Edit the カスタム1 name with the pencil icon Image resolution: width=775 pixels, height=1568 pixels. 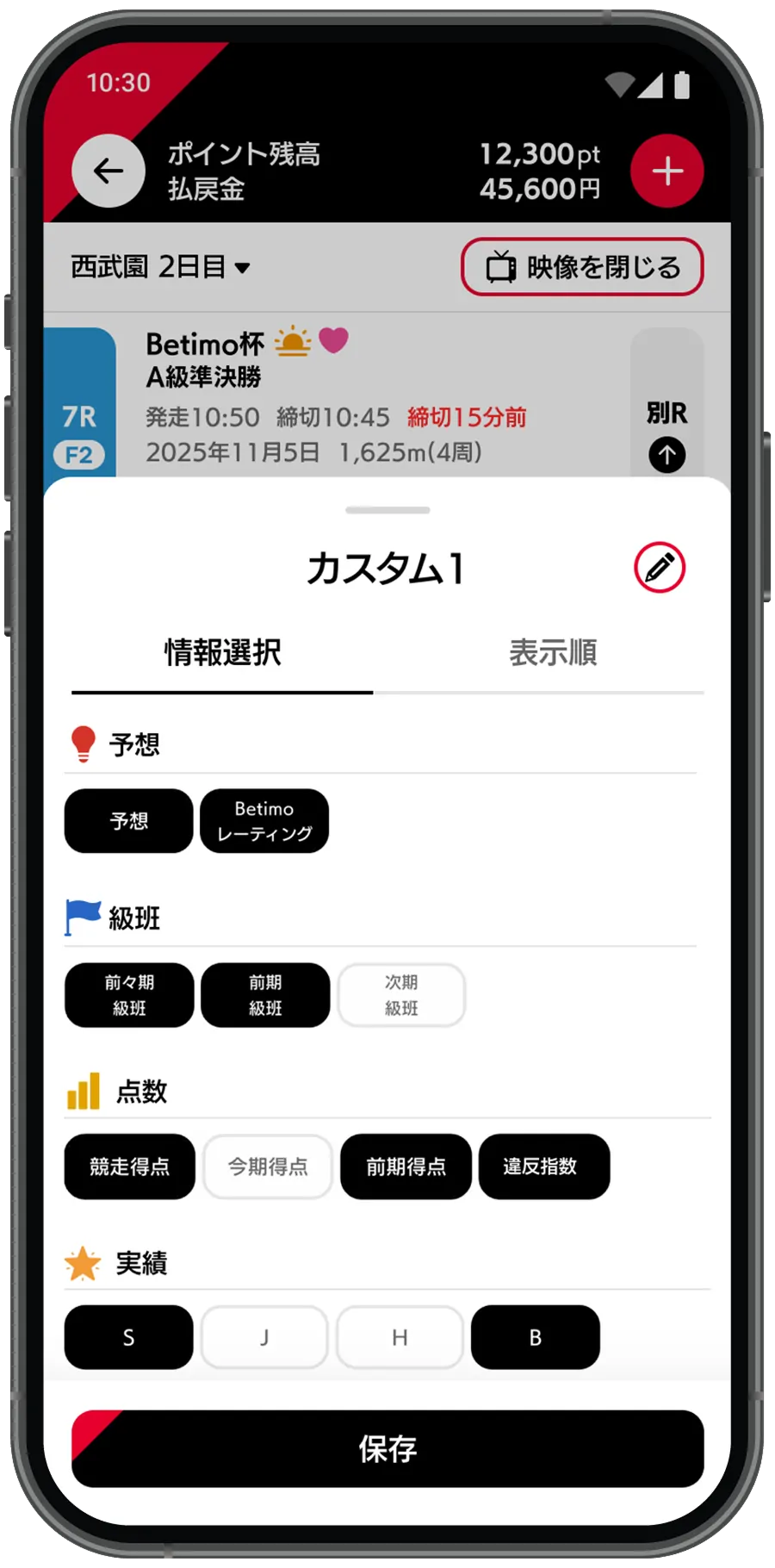(660, 568)
